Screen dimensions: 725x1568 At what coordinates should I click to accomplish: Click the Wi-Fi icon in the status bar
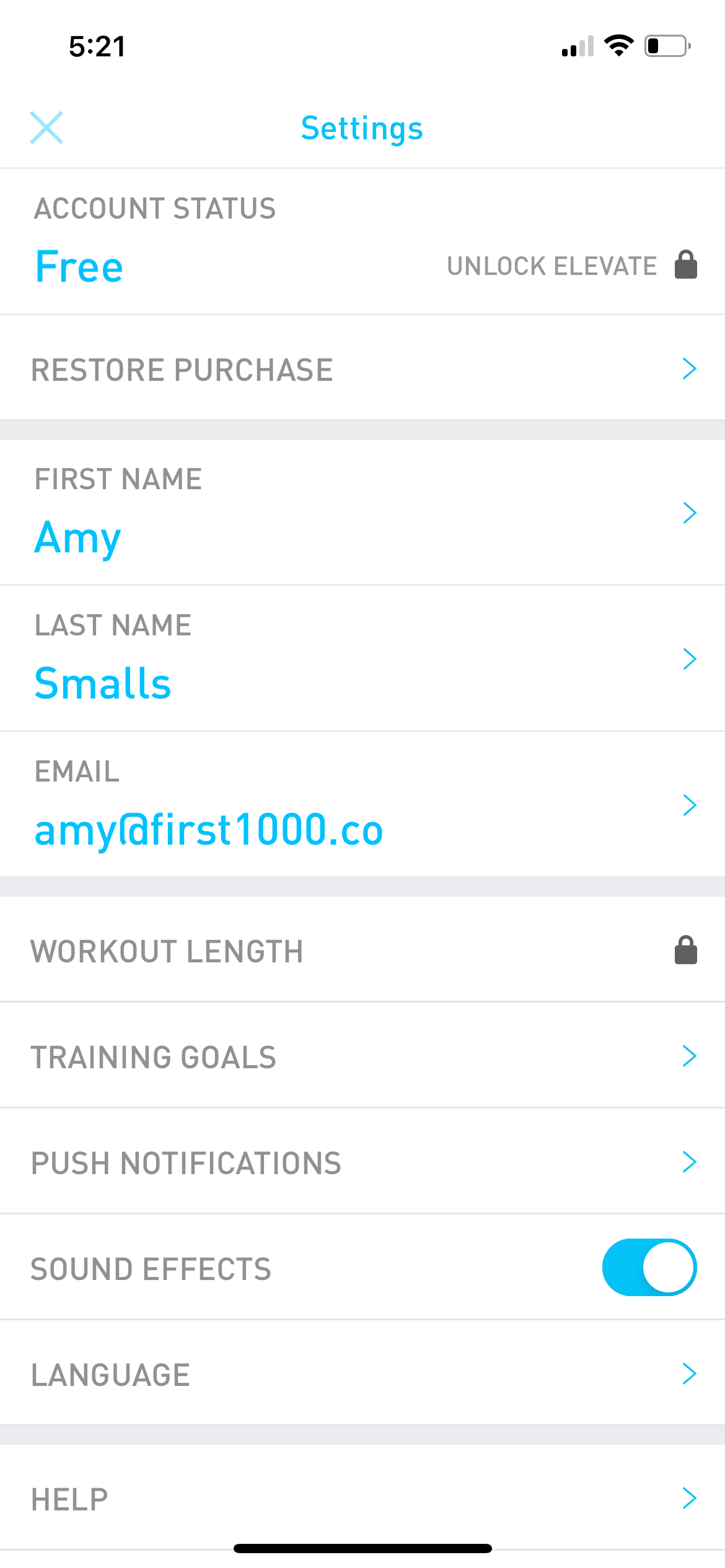[618, 45]
